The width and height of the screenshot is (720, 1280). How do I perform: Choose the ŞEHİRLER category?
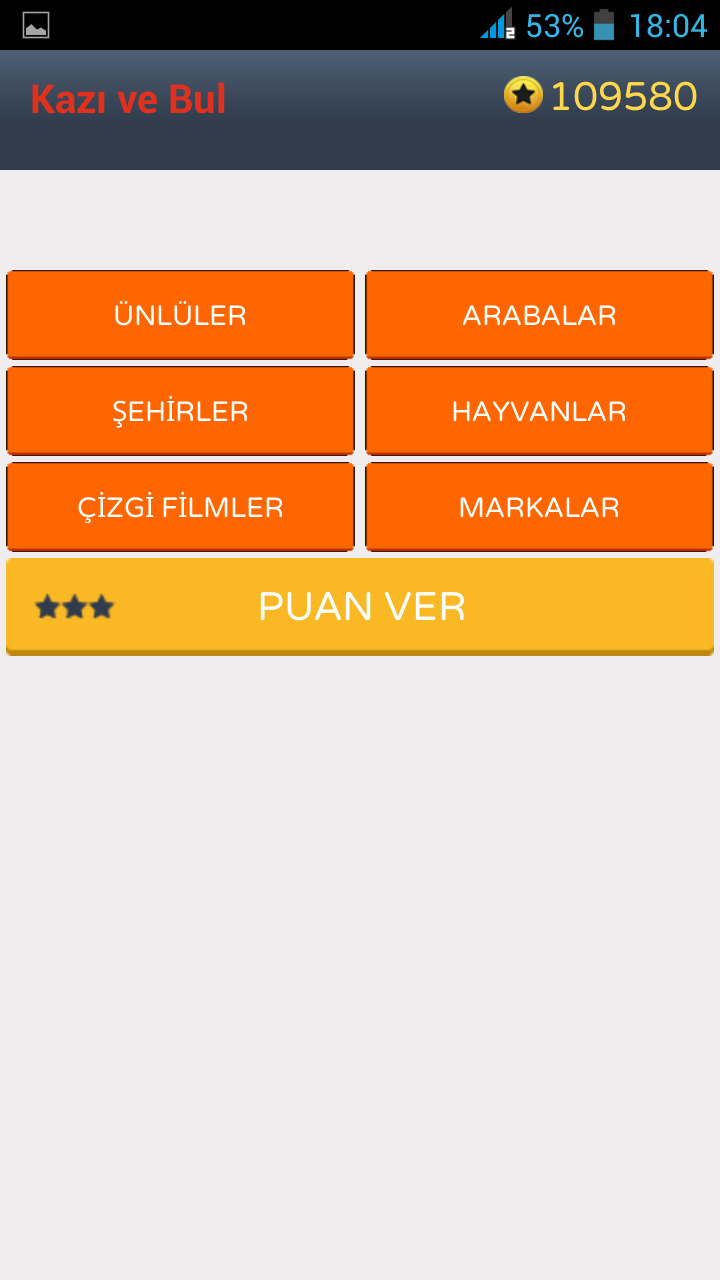pyautogui.click(x=180, y=411)
